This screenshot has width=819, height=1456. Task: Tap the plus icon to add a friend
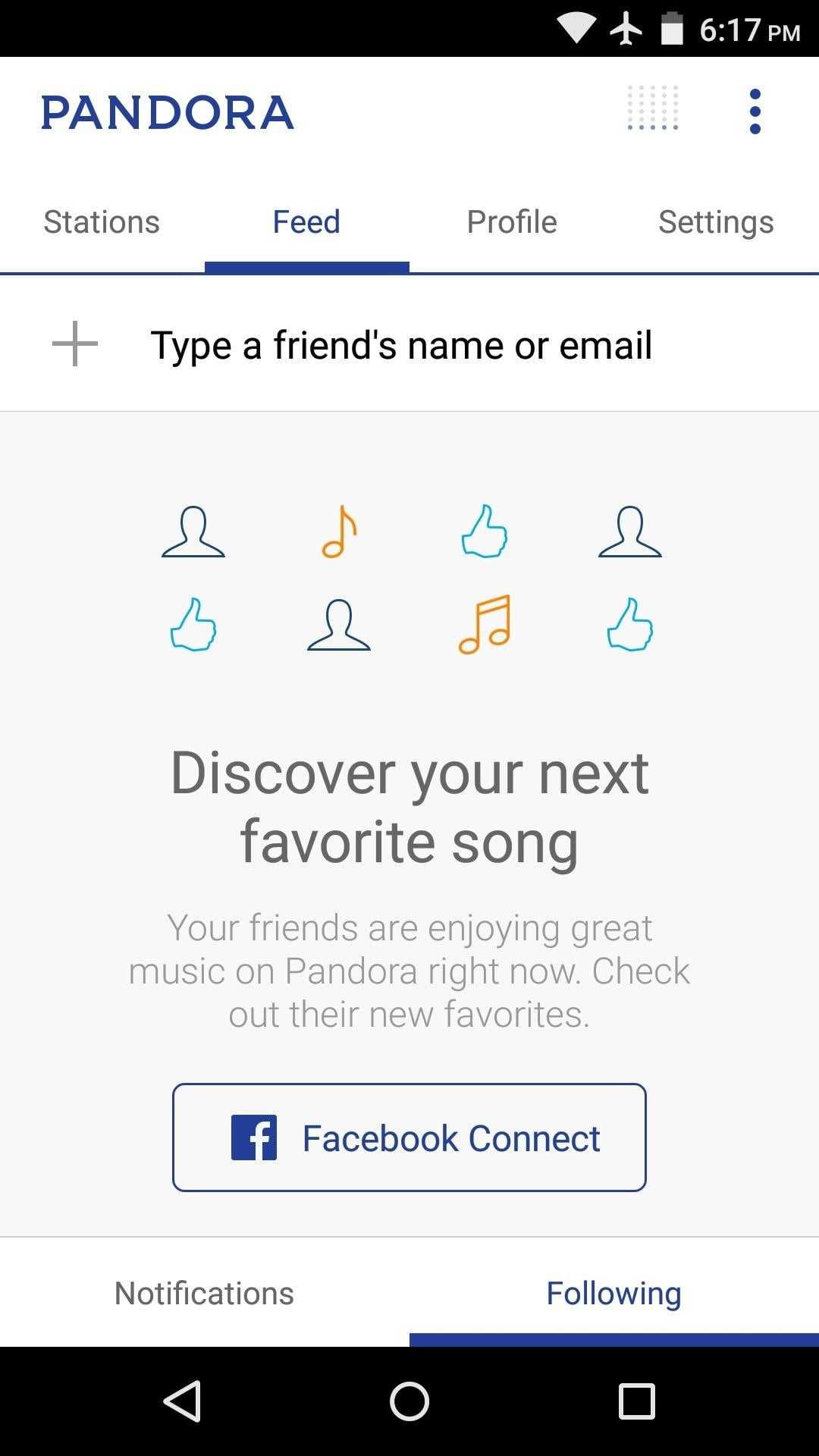pyautogui.click(x=75, y=344)
